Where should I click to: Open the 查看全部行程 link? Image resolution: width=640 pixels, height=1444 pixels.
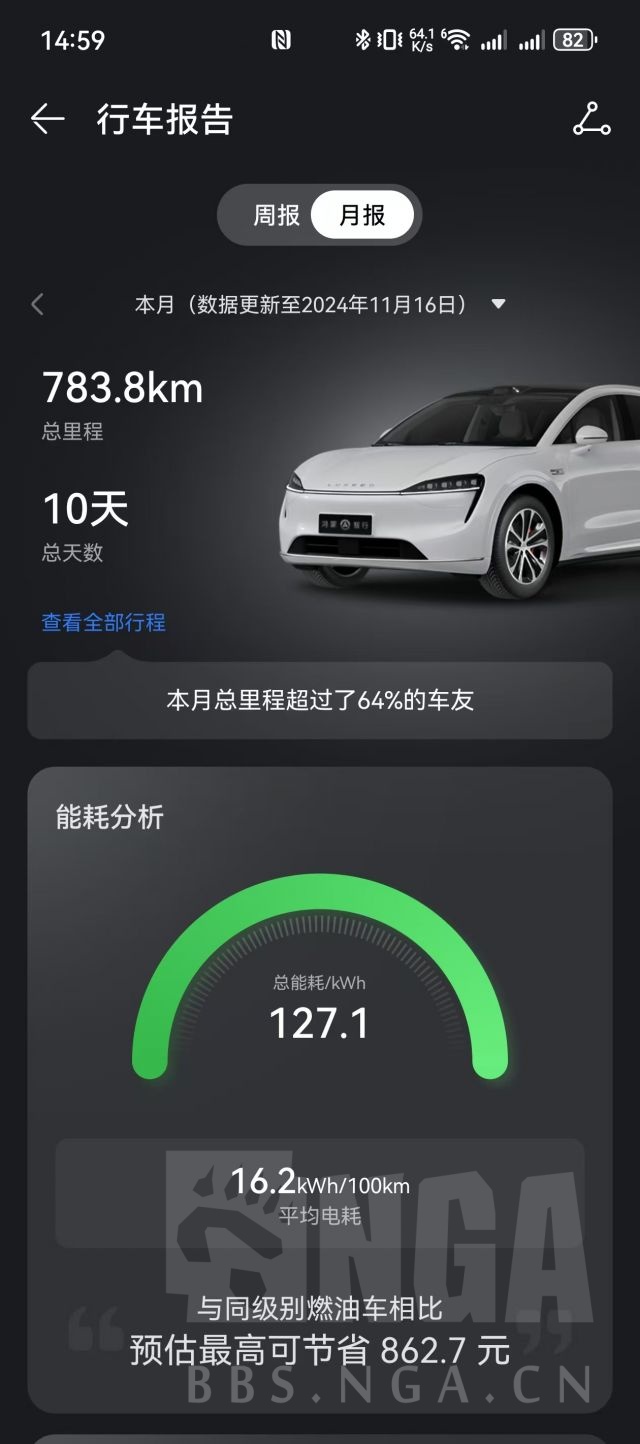[103, 622]
